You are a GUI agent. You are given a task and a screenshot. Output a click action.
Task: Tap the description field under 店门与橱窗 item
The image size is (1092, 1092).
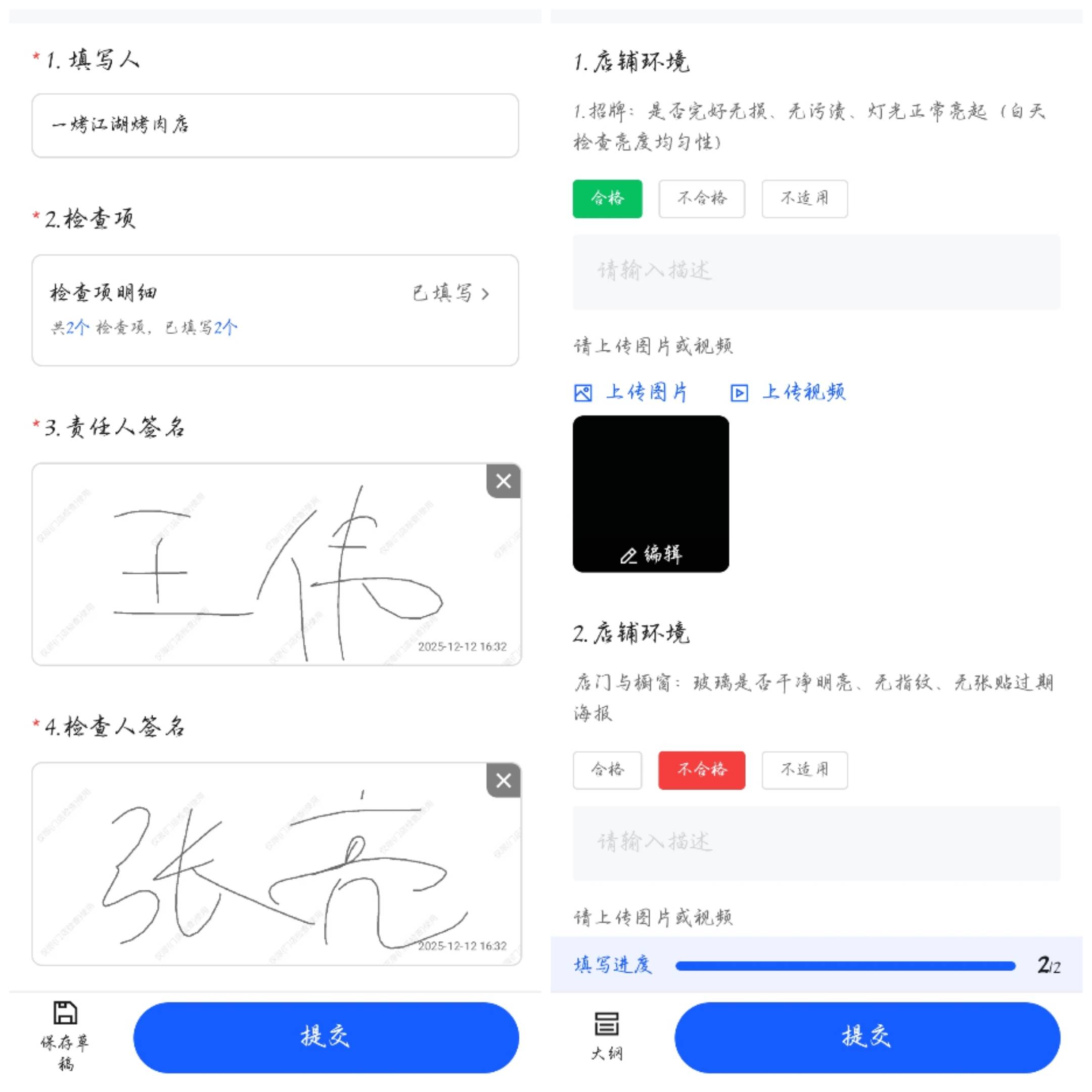[x=816, y=843]
